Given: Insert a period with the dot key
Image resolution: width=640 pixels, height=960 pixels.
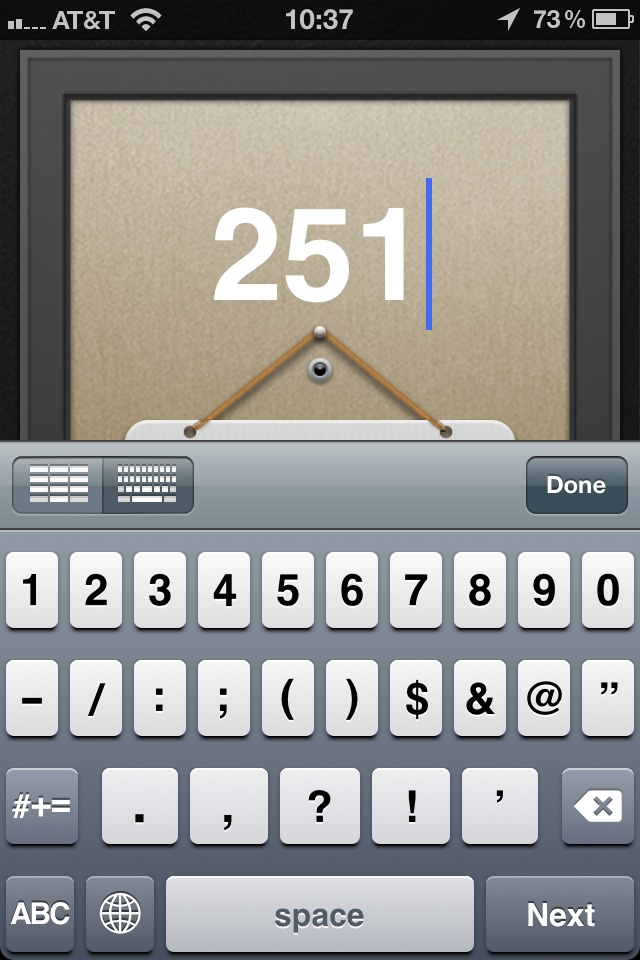Looking at the screenshot, I should 140,806.
